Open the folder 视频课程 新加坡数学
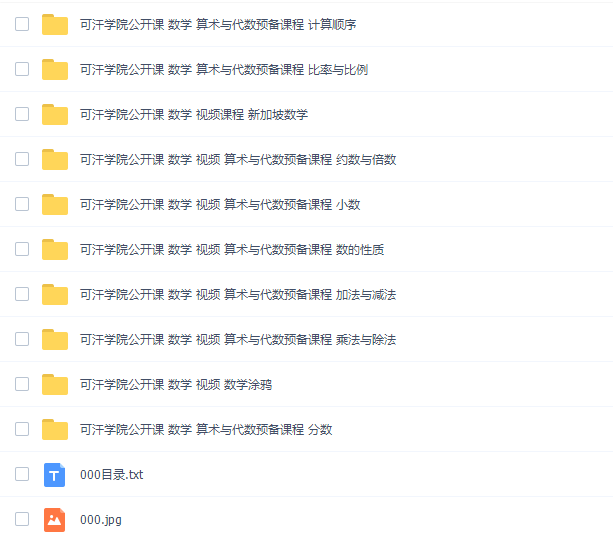Image resolution: width=613 pixels, height=540 pixels. [x=193, y=114]
